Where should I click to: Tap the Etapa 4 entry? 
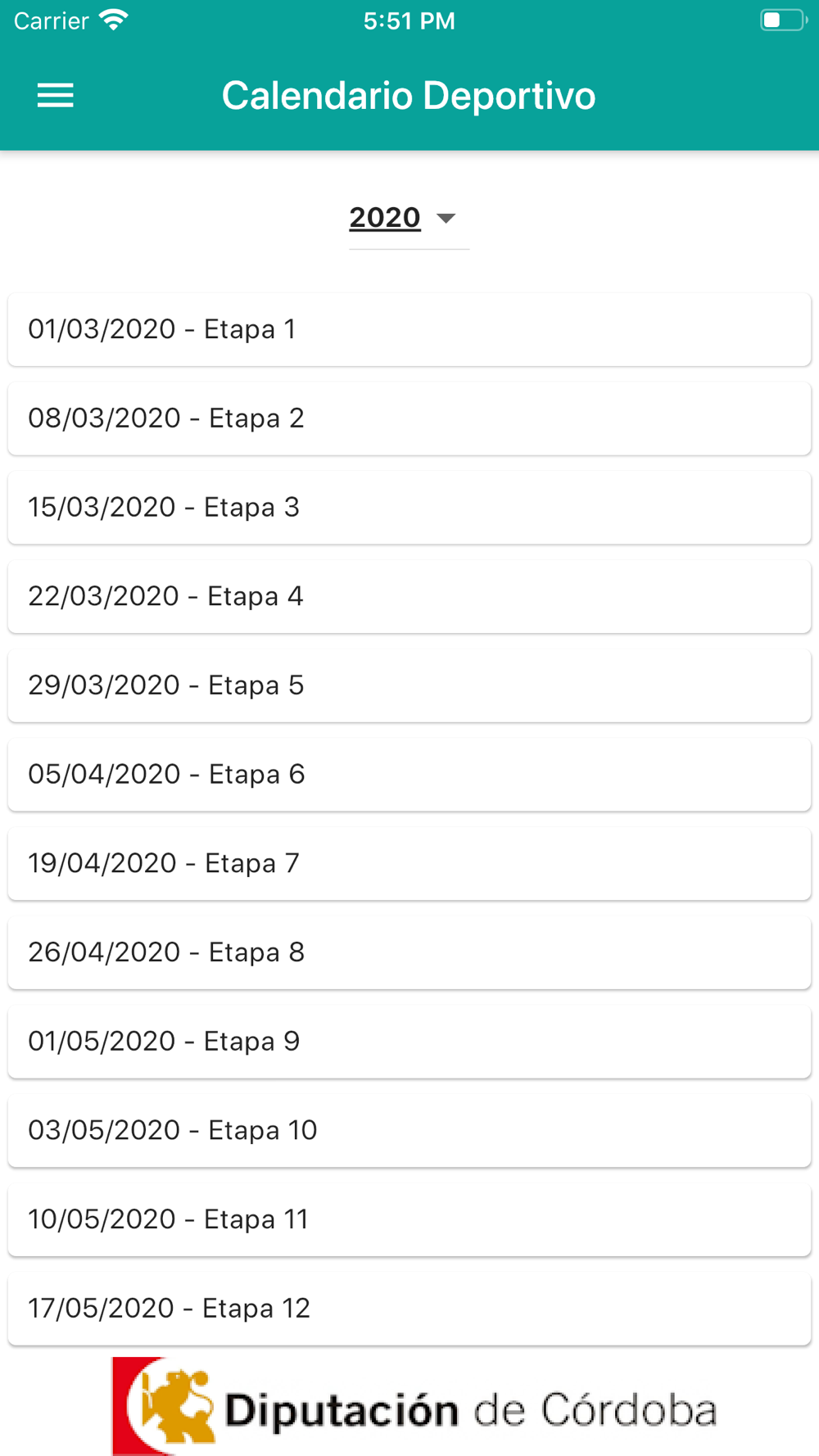pos(409,596)
